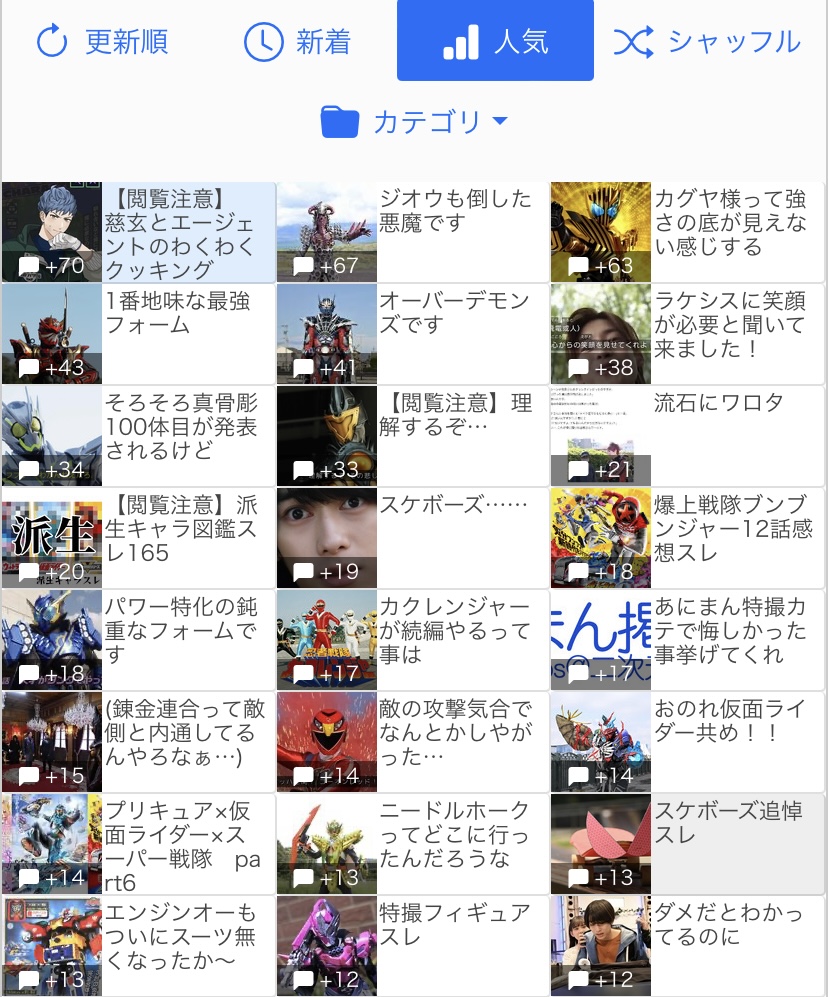
Task: Open thread 流石にワロタ
Action: [687, 436]
